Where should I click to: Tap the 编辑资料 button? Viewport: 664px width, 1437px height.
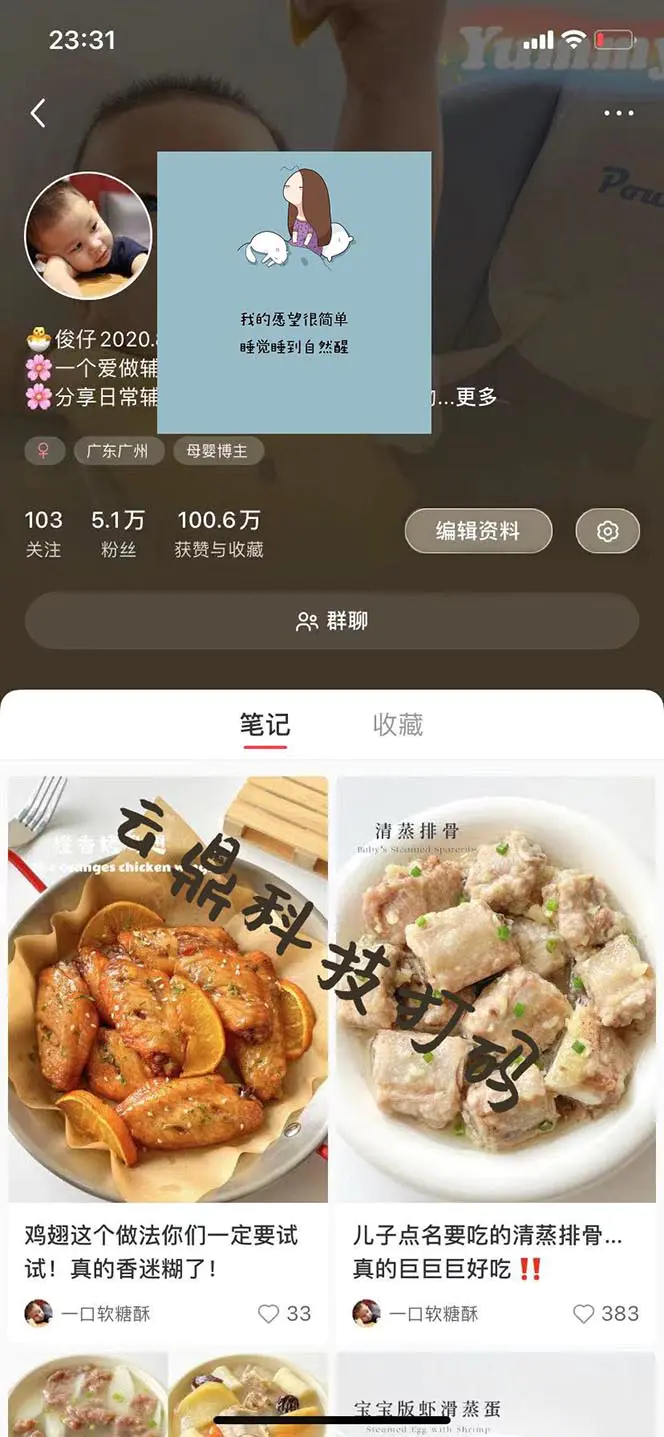pyautogui.click(x=478, y=531)
